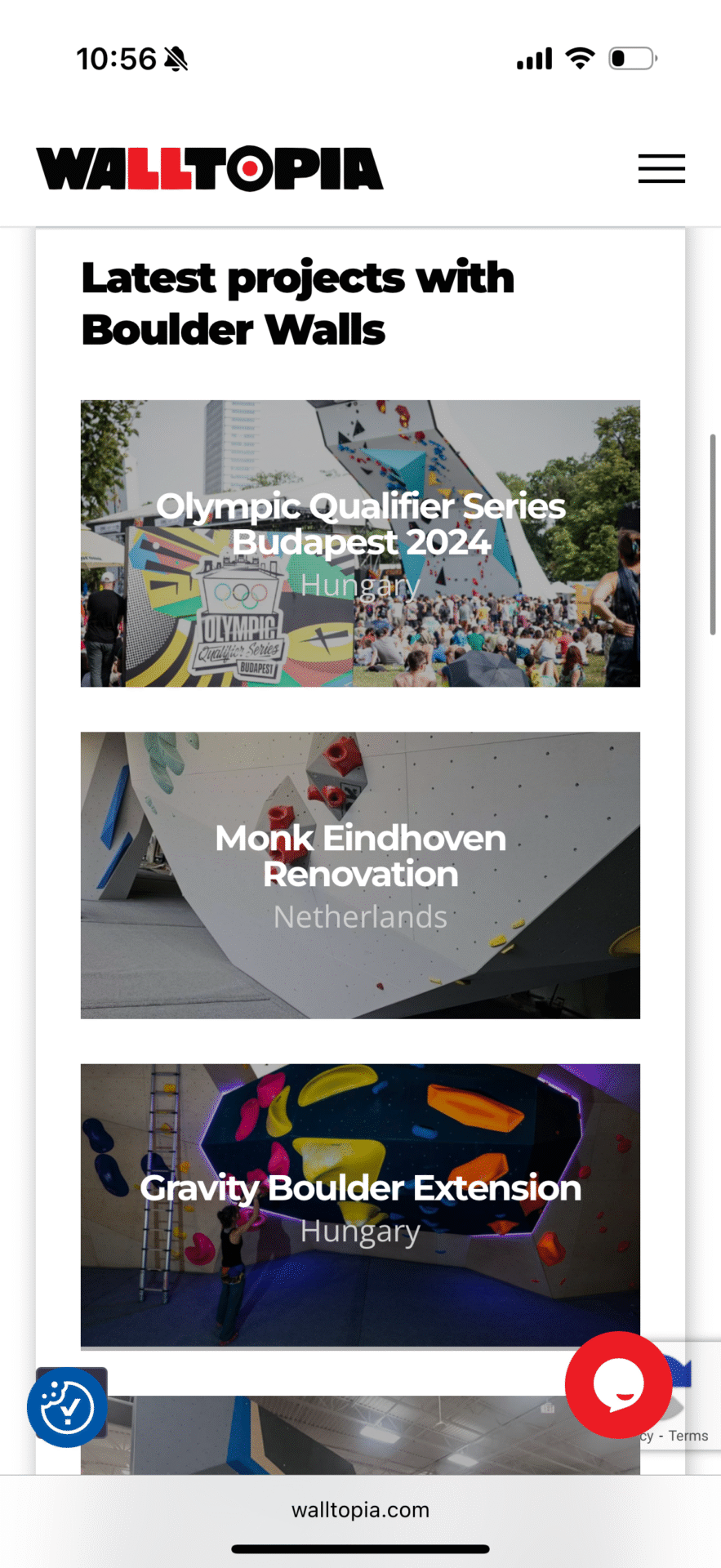Open Gravity Boulder Extension project card

pyautogui.click(x=360, y=1205)
